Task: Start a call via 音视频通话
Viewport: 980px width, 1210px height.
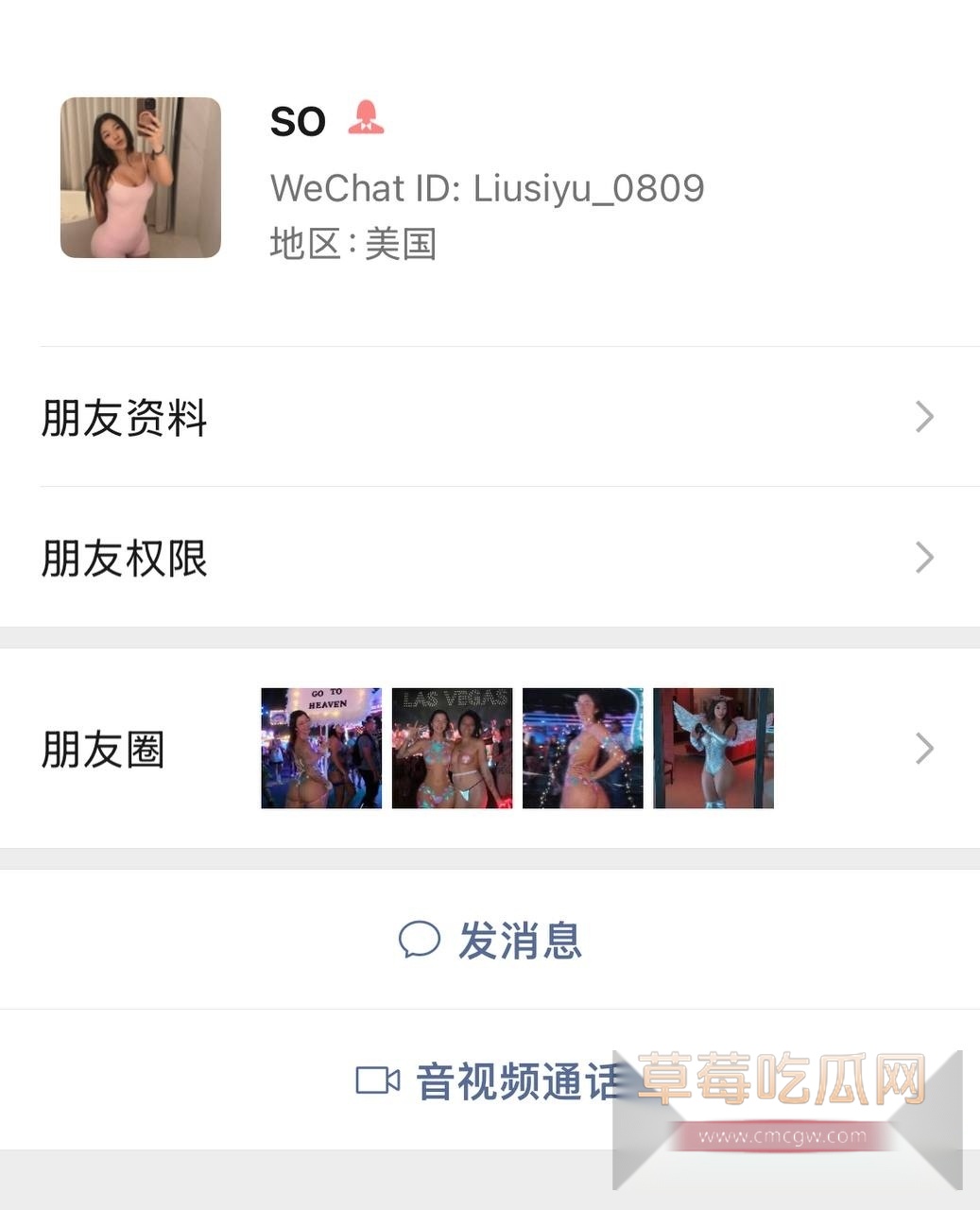Action: point(488,1080)
